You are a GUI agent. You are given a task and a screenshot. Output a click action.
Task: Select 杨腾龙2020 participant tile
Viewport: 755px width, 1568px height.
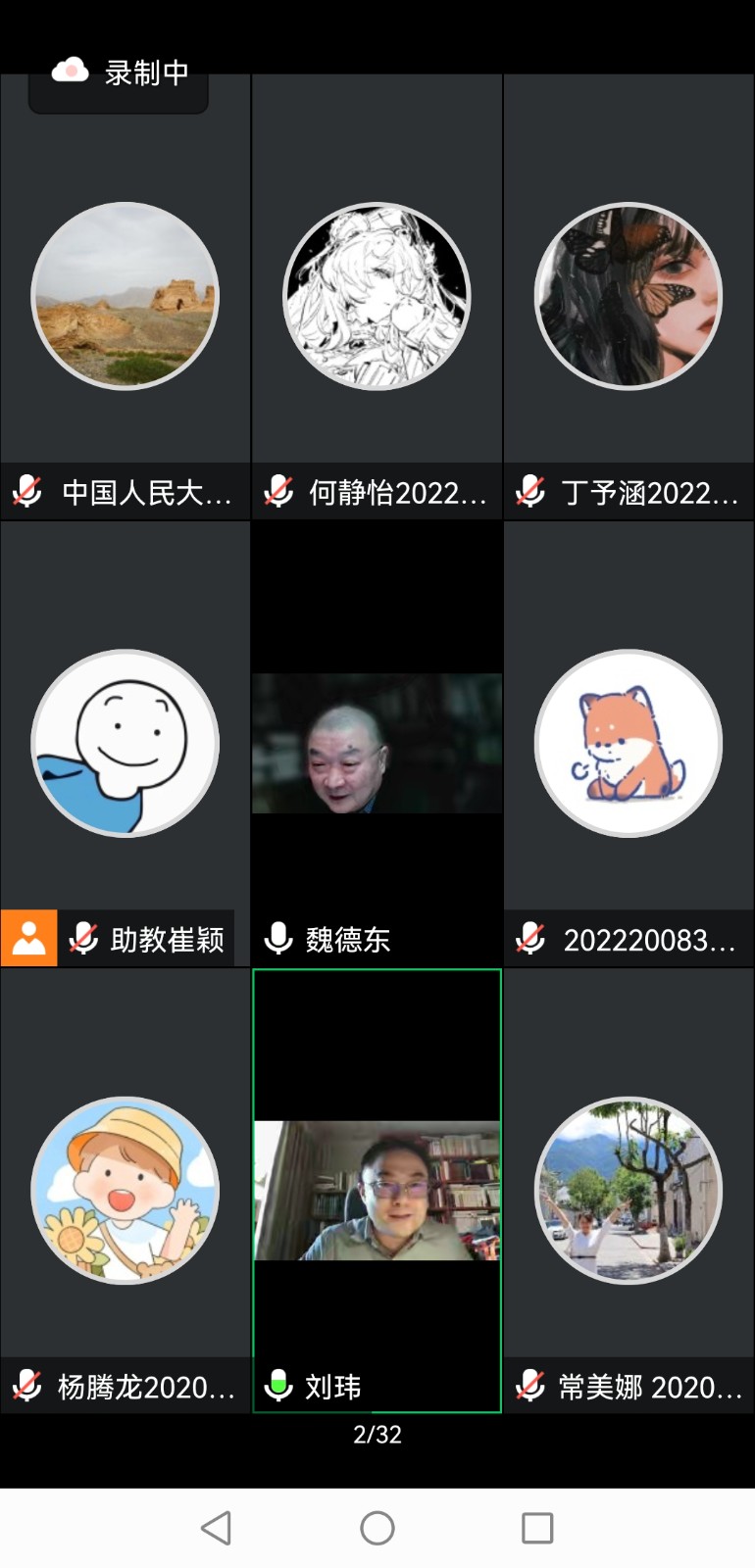[x=126, y=1190]
